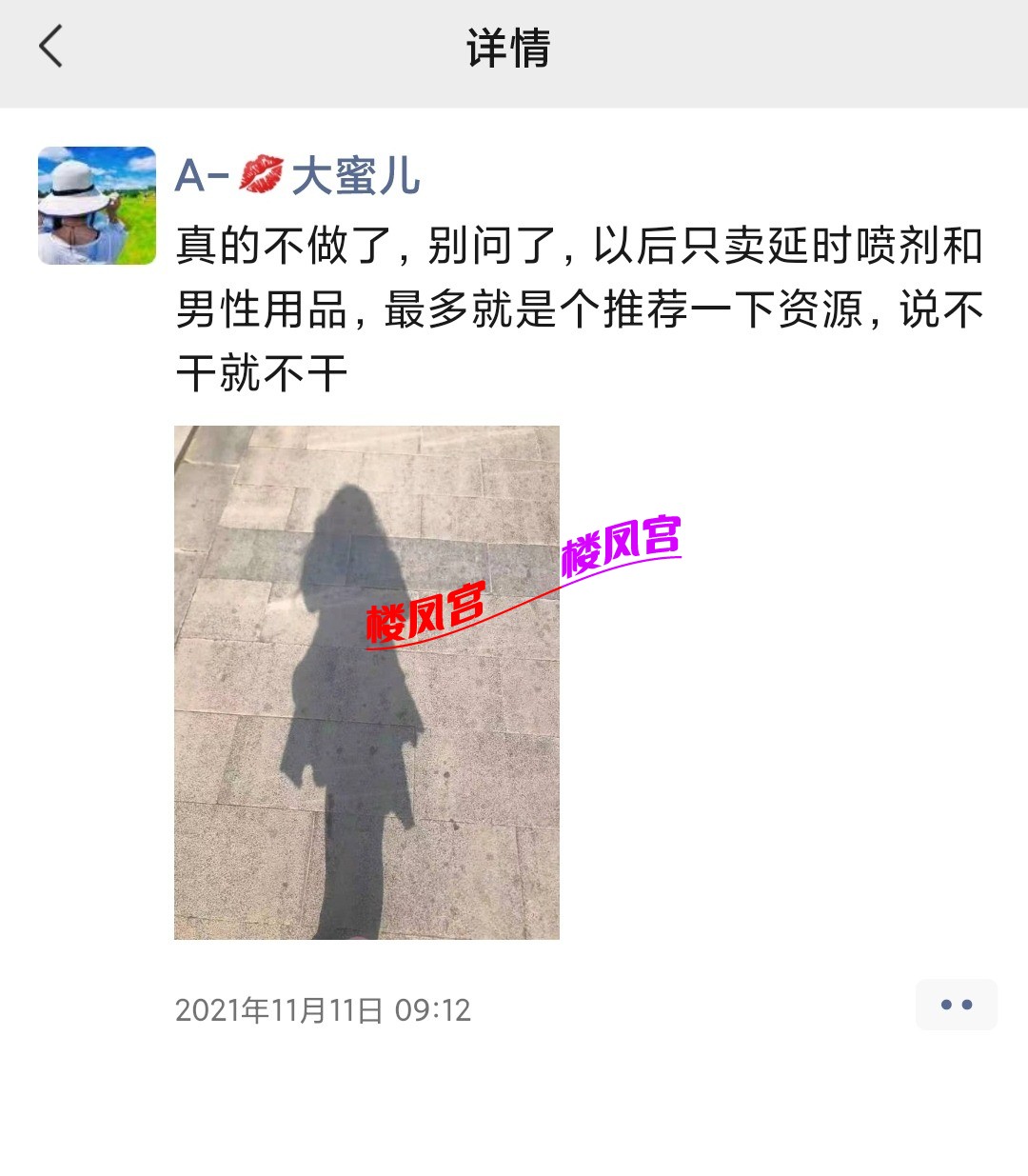Open the like and comment menu
This screenshot has height=1176, width=1028.
pyautogui.click(x=956, y=1005)
